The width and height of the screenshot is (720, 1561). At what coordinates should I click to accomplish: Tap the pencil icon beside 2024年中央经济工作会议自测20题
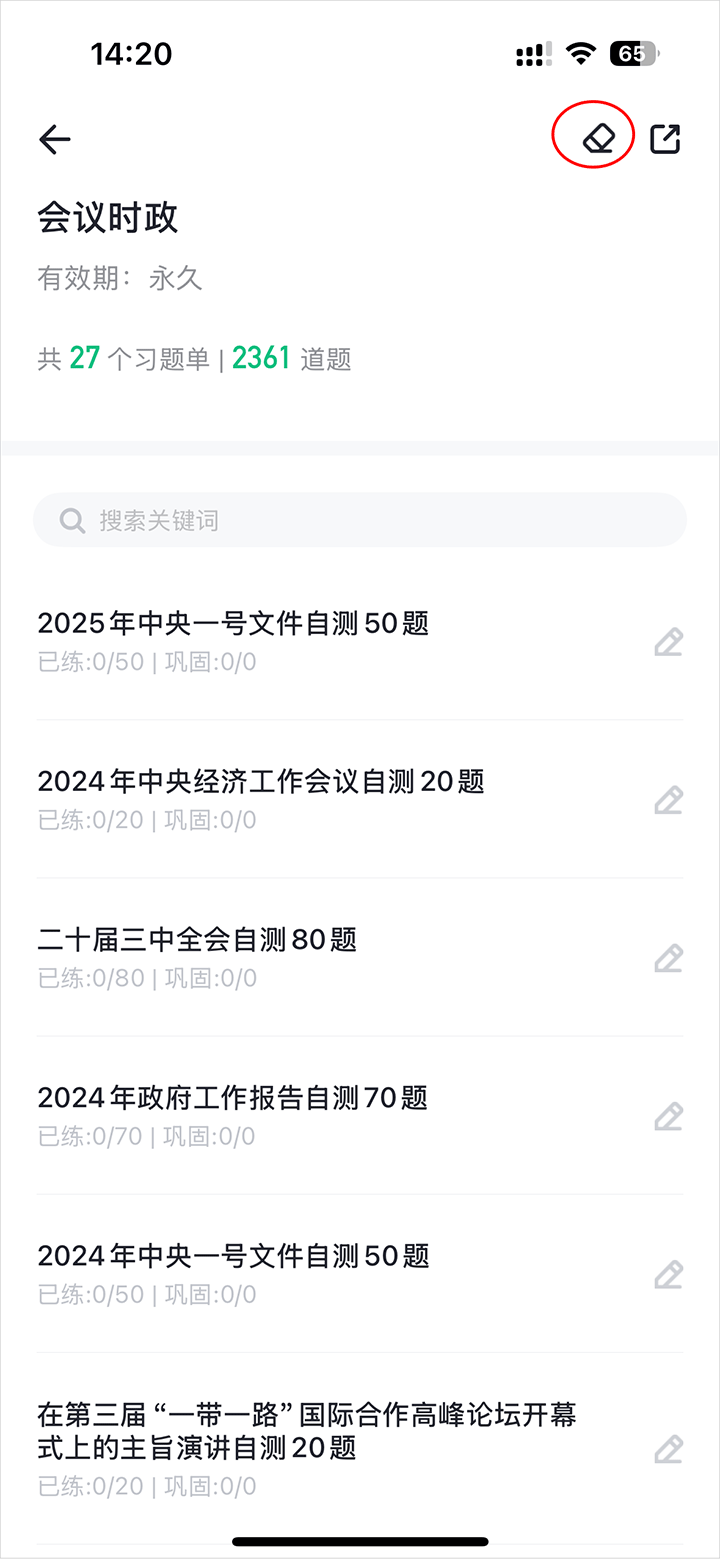(668, 800)
